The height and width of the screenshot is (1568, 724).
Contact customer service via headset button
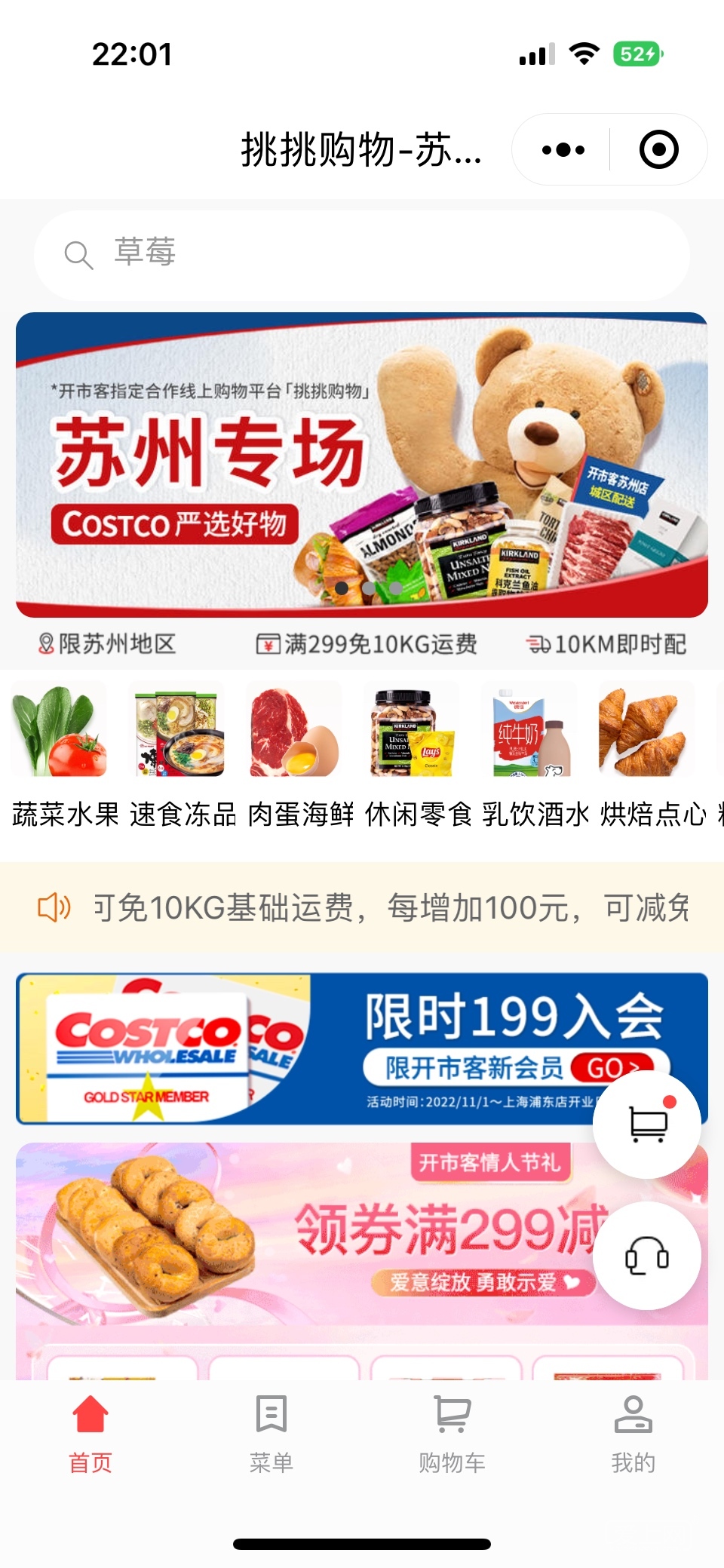pyautogui.click(x=647, y=1256)
